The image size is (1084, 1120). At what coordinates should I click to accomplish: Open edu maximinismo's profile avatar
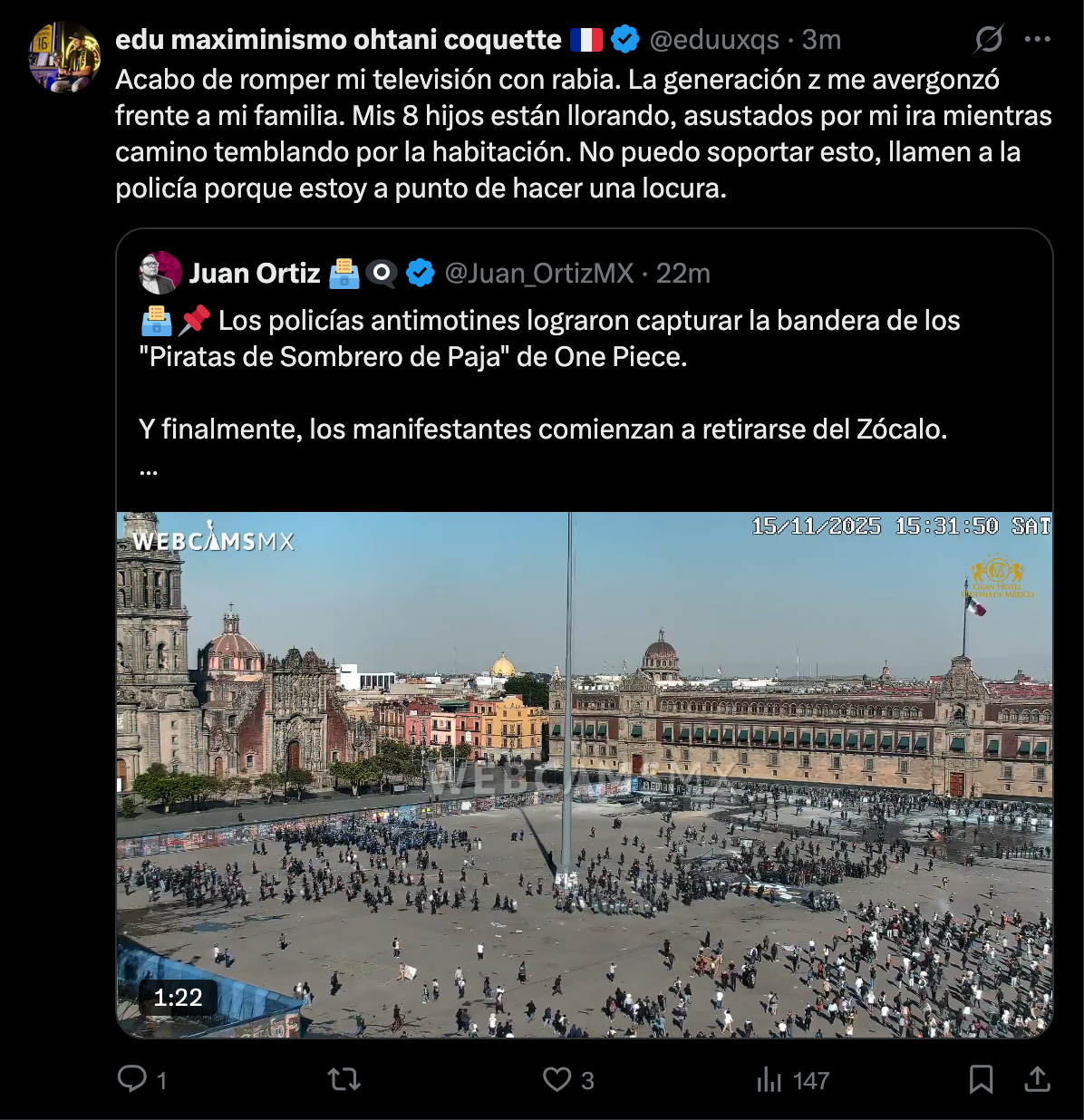tap(64, 57)
